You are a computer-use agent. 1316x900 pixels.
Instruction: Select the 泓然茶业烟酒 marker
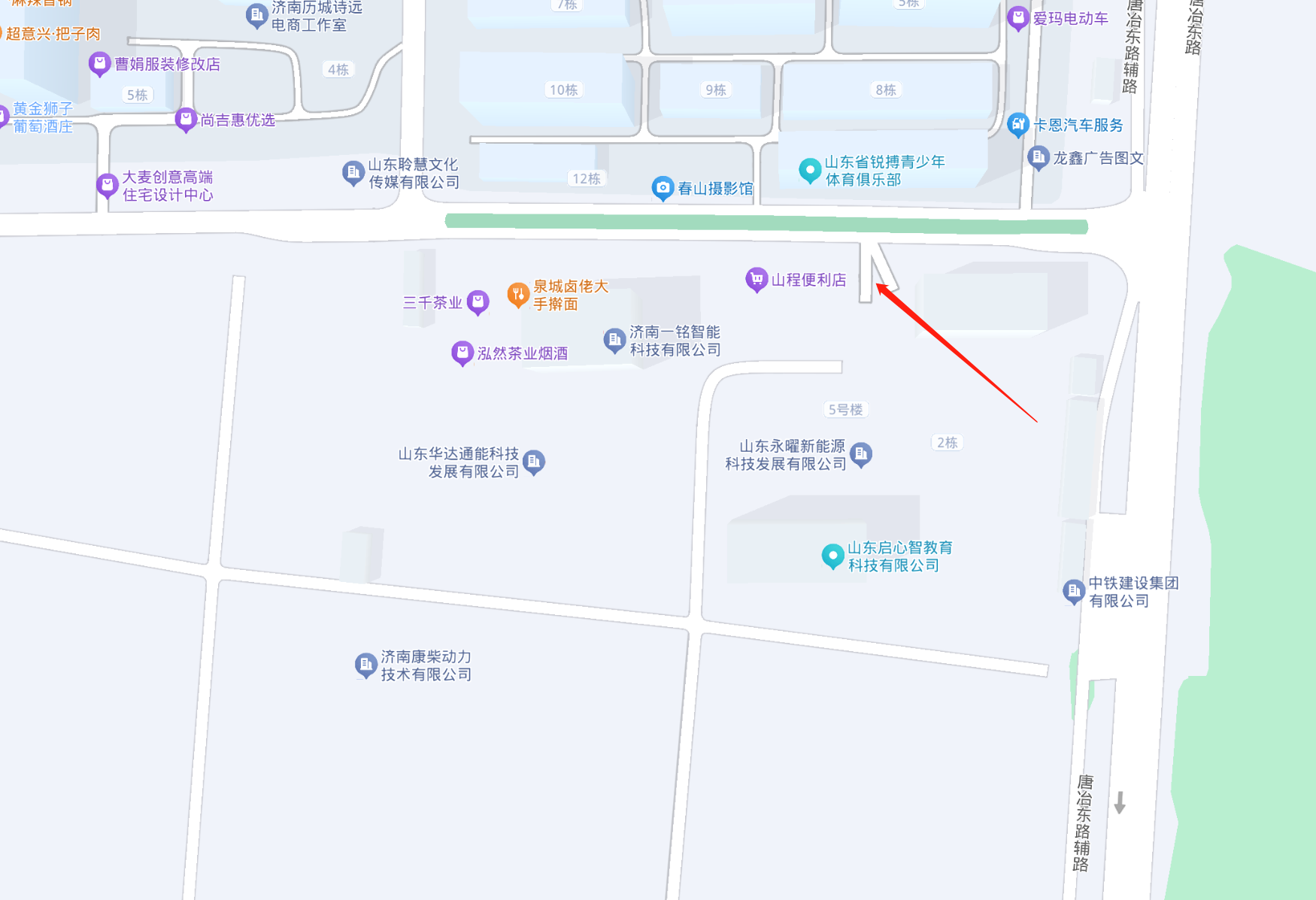click(x=462, y=352)
